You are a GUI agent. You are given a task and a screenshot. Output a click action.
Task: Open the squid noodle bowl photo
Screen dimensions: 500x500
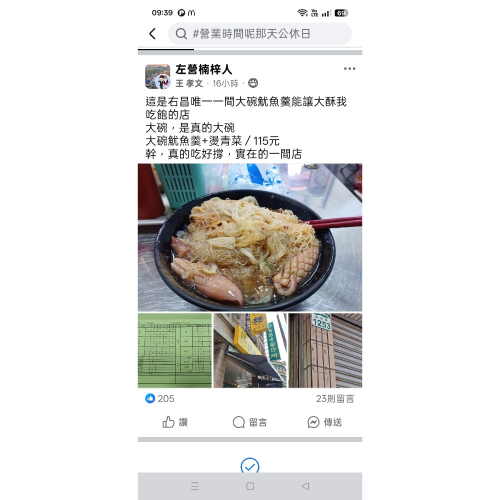point(250,237)
